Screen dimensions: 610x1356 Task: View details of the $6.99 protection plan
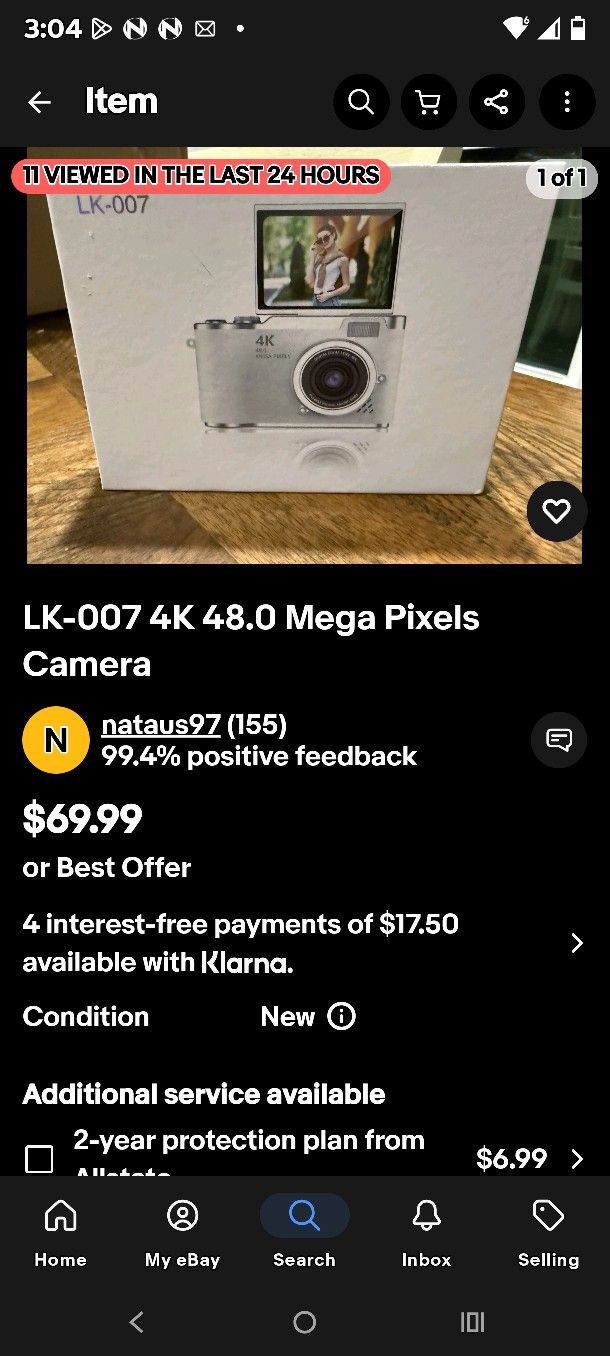[576, 1159]
